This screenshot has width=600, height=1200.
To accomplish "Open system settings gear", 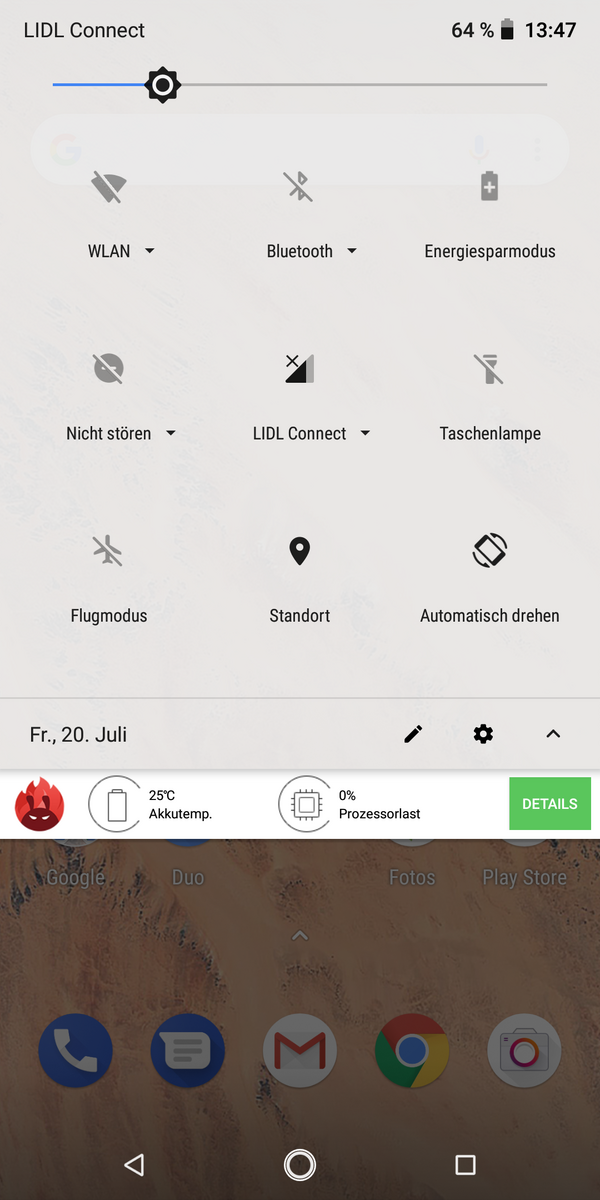I will pos(483,735).
